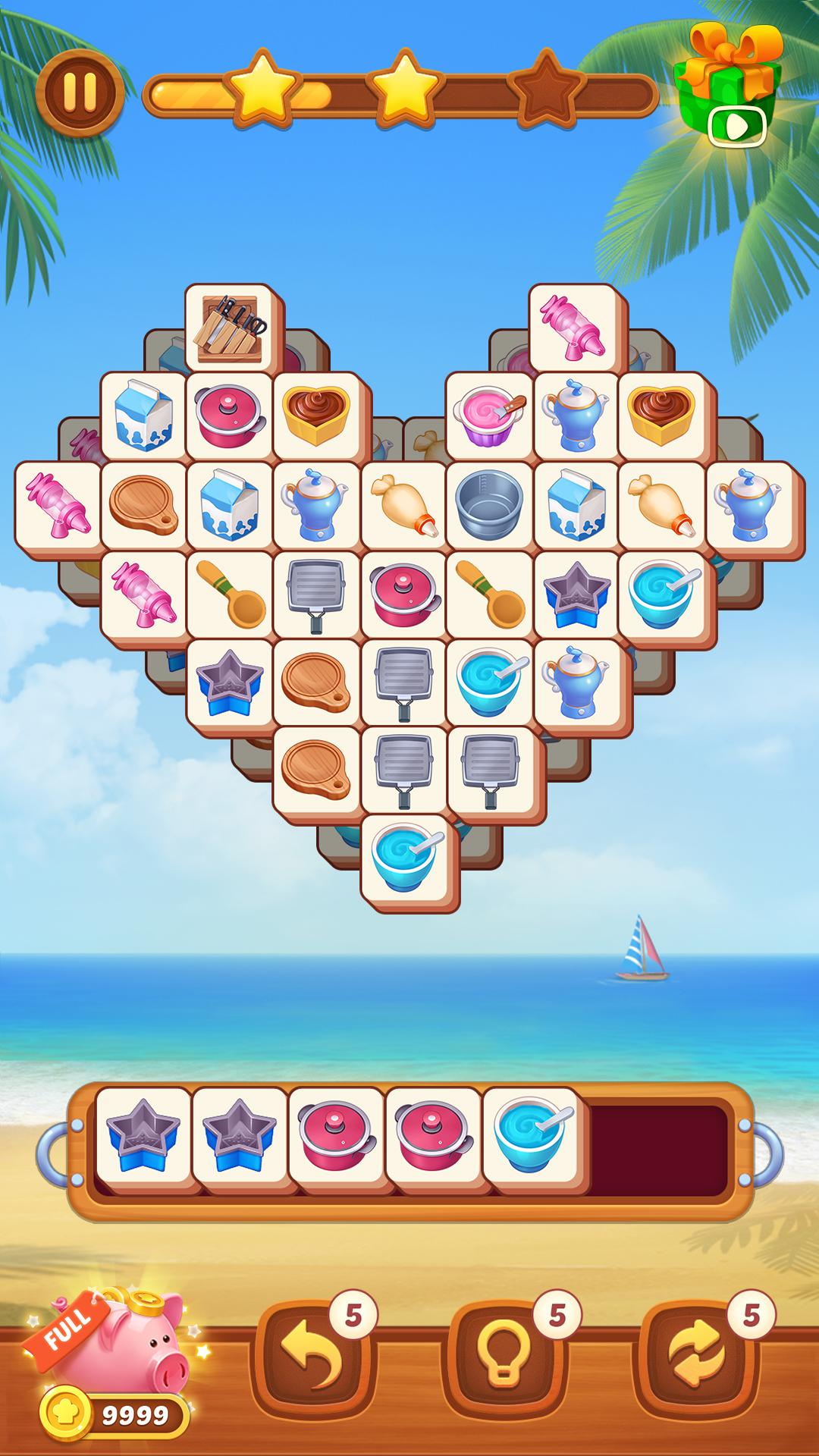
Task: Select the knife block tile
Action: click(231, 328)
